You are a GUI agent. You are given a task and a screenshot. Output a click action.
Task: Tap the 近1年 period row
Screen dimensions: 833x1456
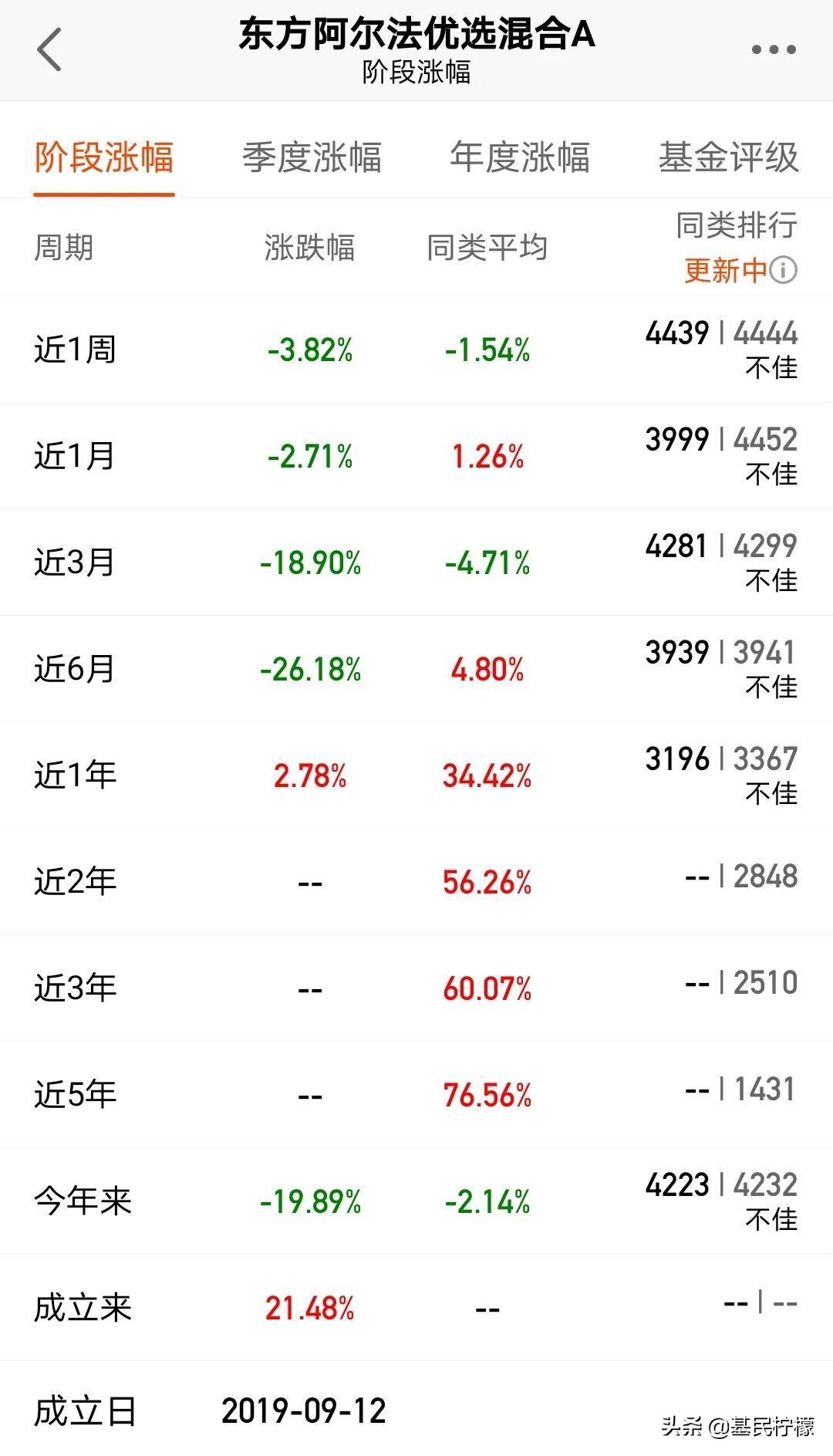[77, 775]
